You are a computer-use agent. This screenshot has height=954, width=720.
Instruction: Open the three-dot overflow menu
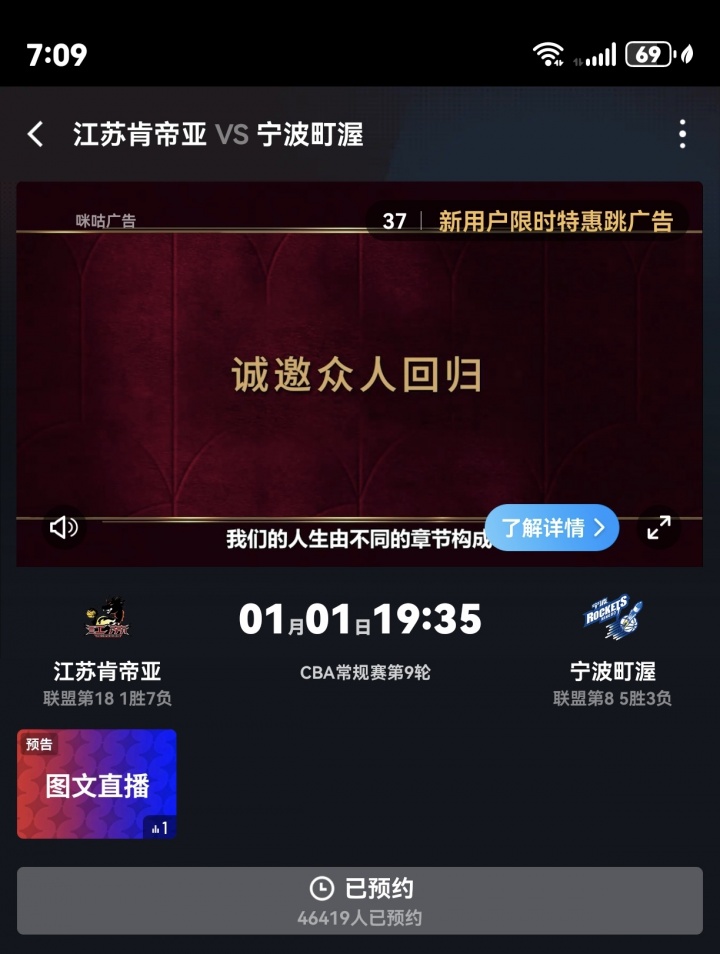point(682,134)
